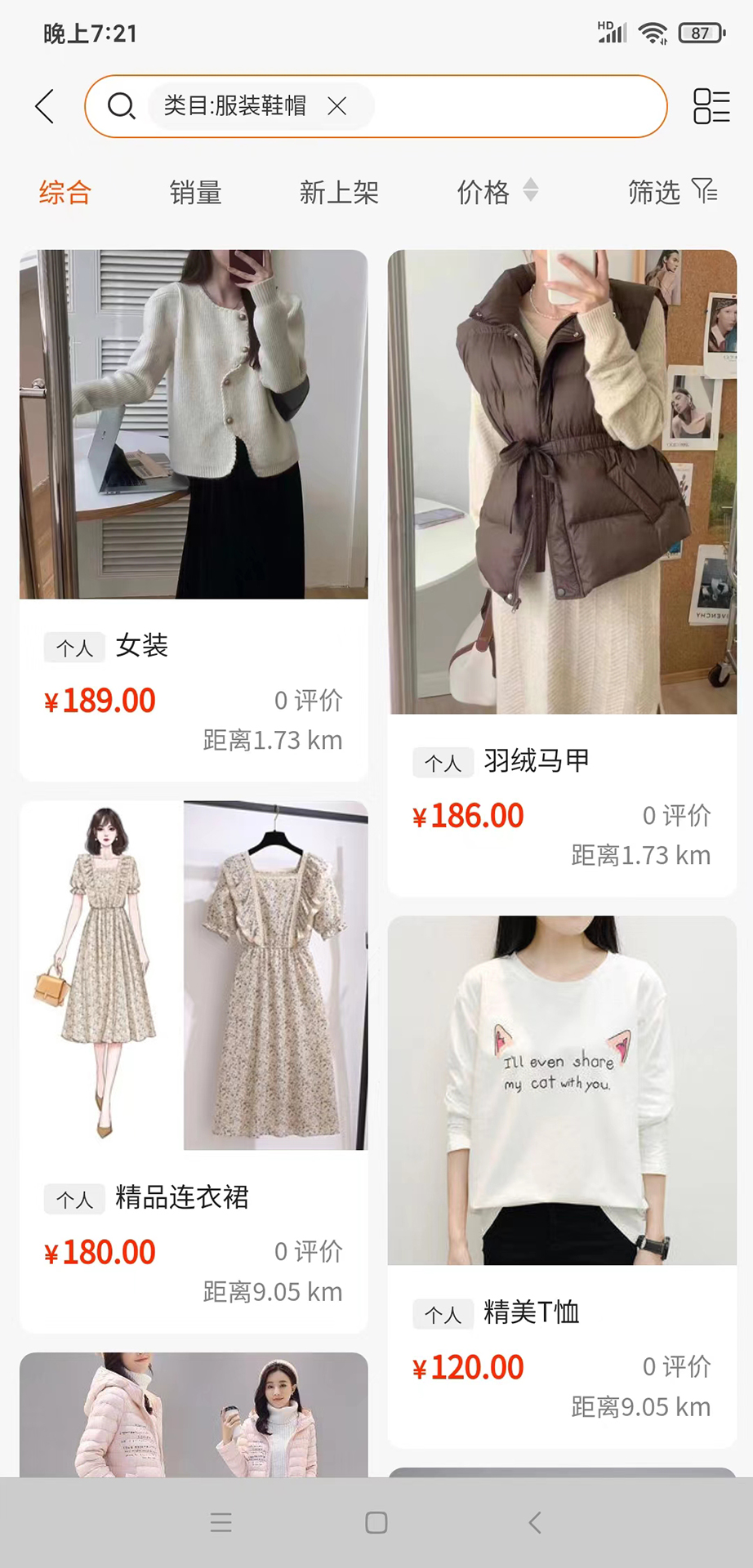Open the 价格 sort dropdown arrows
This screenshot has height=1568, width=753.
point(532,193)
